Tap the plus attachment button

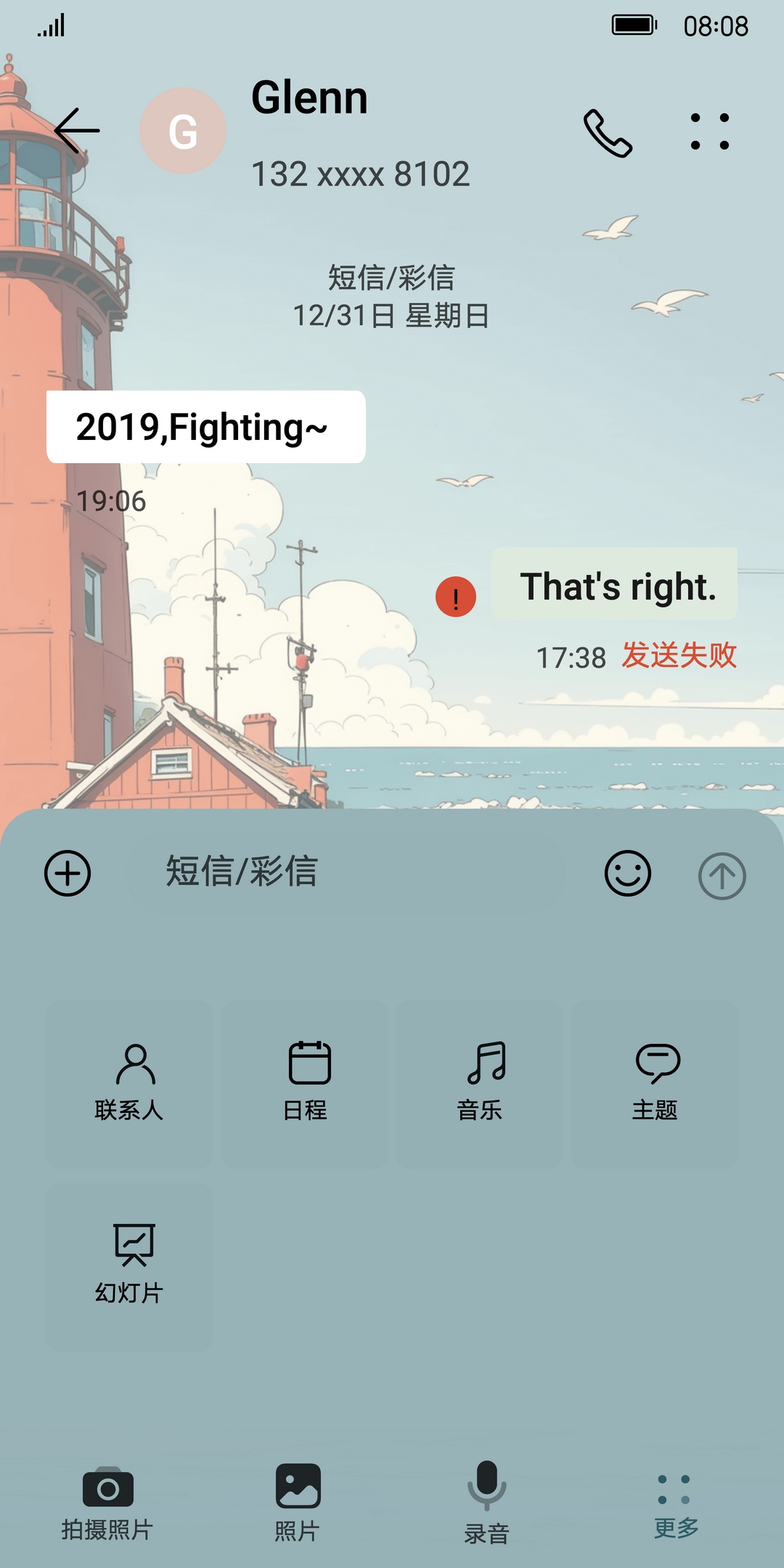pyautogui.click(x=68, y=873)
